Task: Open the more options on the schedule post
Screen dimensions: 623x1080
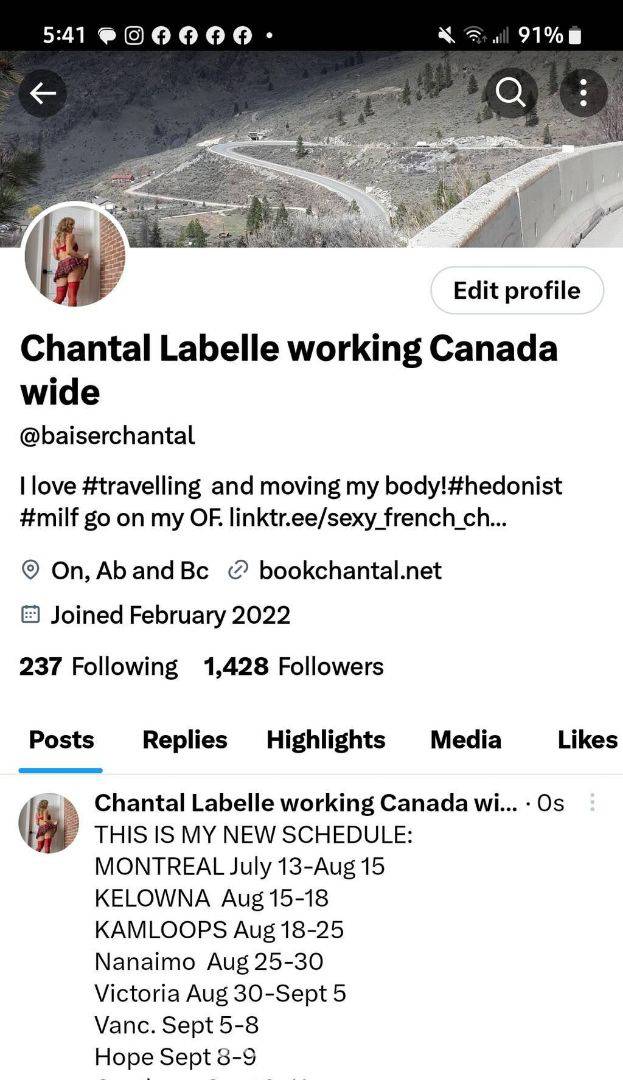Action: [x=592, y=803]
